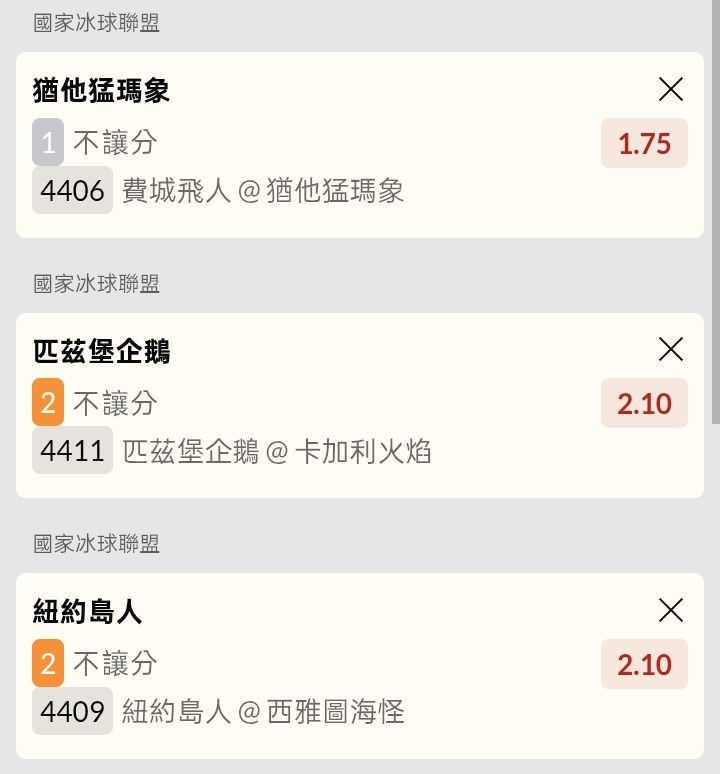The width and height of the screenshot is (720, 774).
Task: Remove the 猶他猛瑪象 bet selection
Action: click(x=671, y=90)
